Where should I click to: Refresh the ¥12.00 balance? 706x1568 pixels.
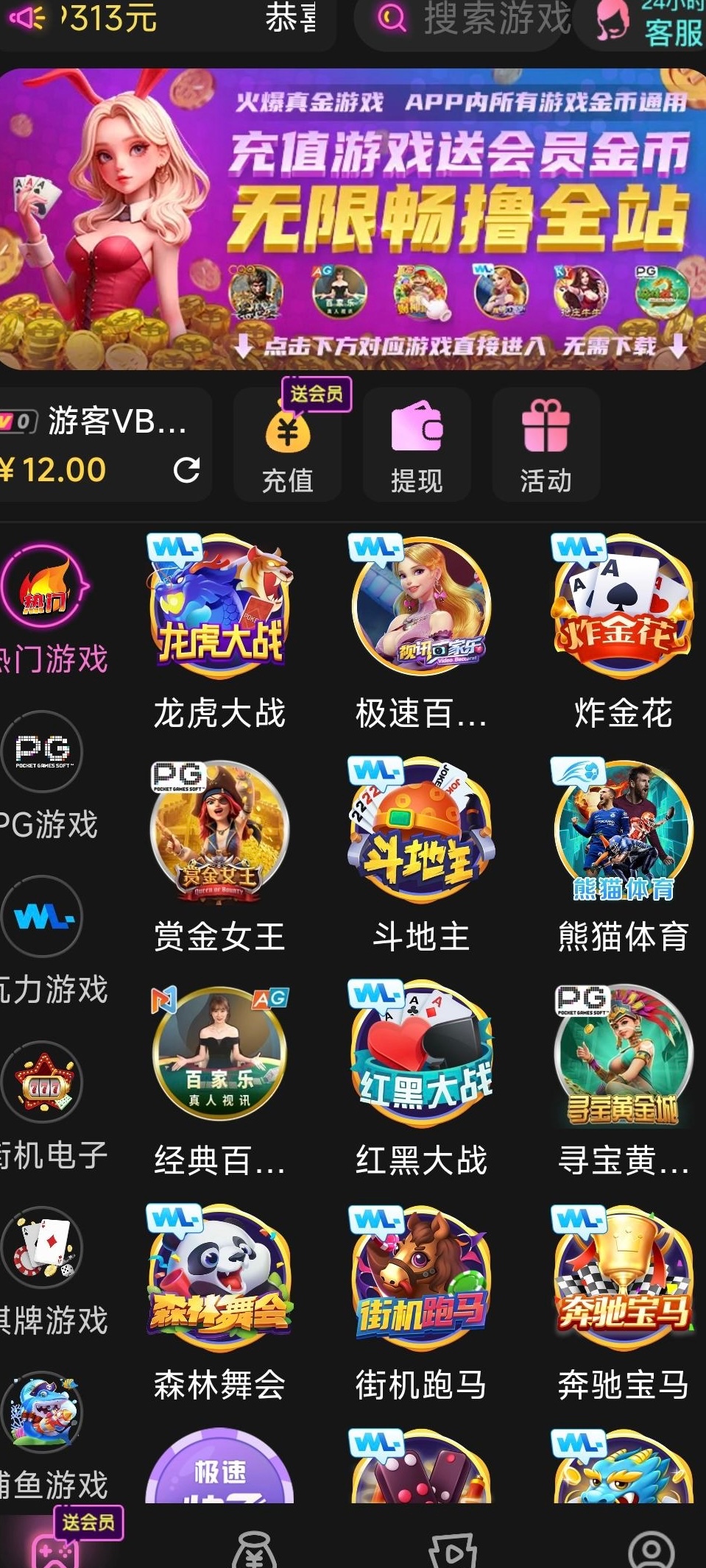(186, 469)
